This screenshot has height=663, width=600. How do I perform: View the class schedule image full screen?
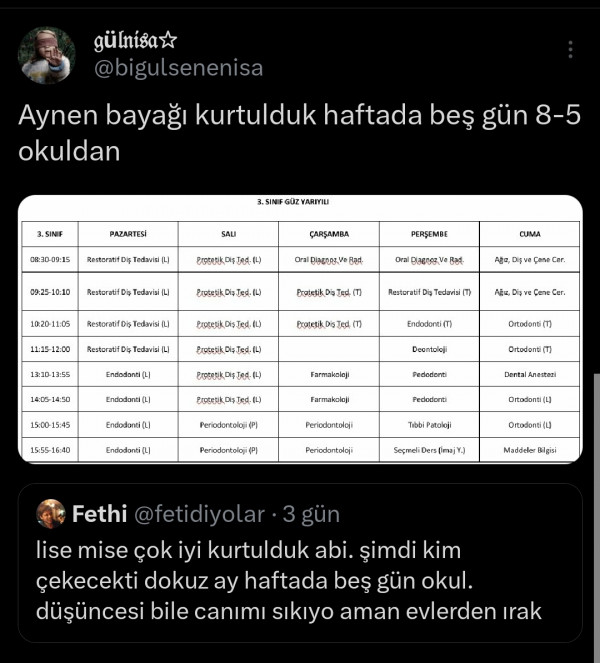coord(300,330)
